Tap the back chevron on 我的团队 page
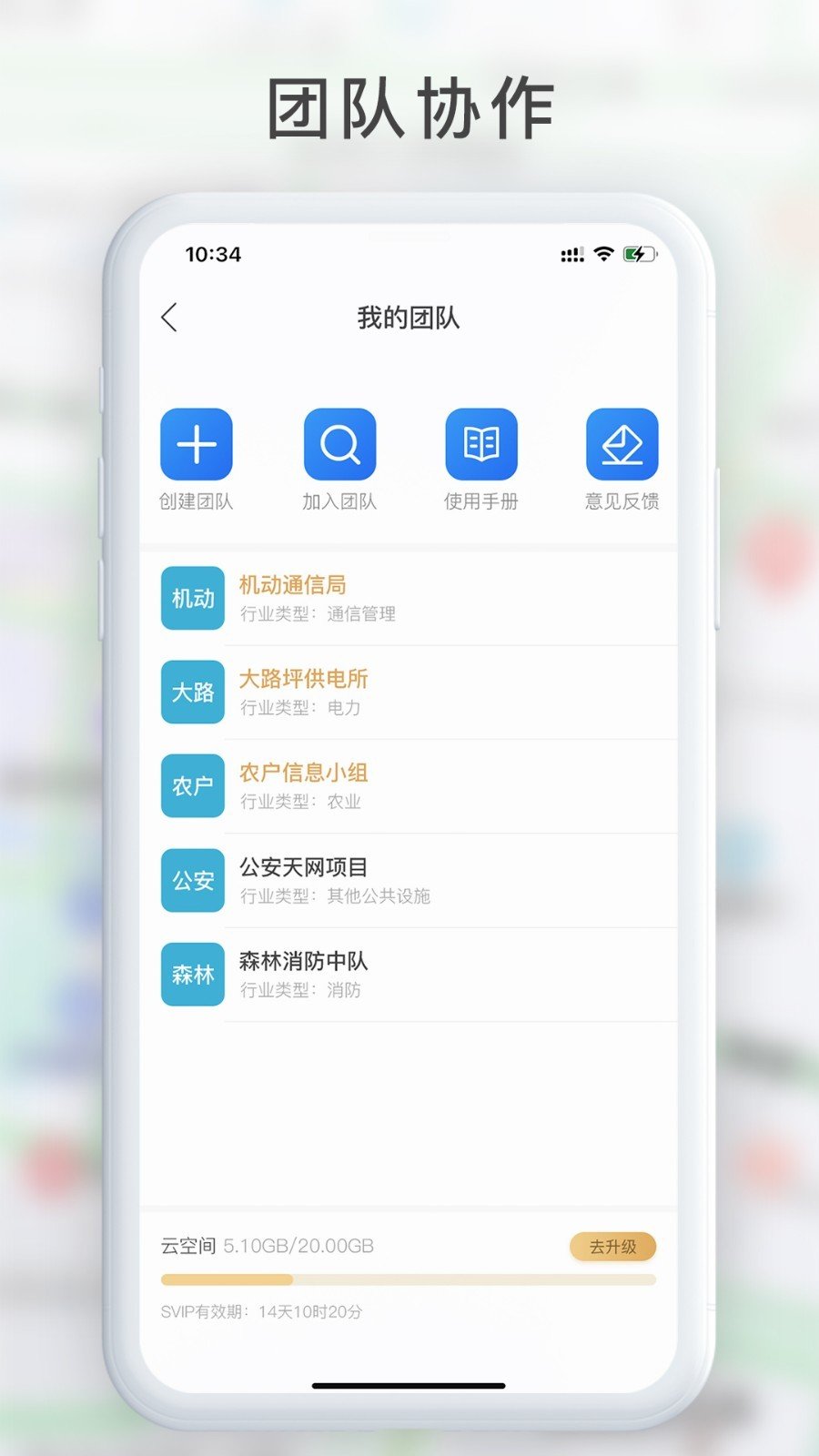 click(x=169, y=318)
